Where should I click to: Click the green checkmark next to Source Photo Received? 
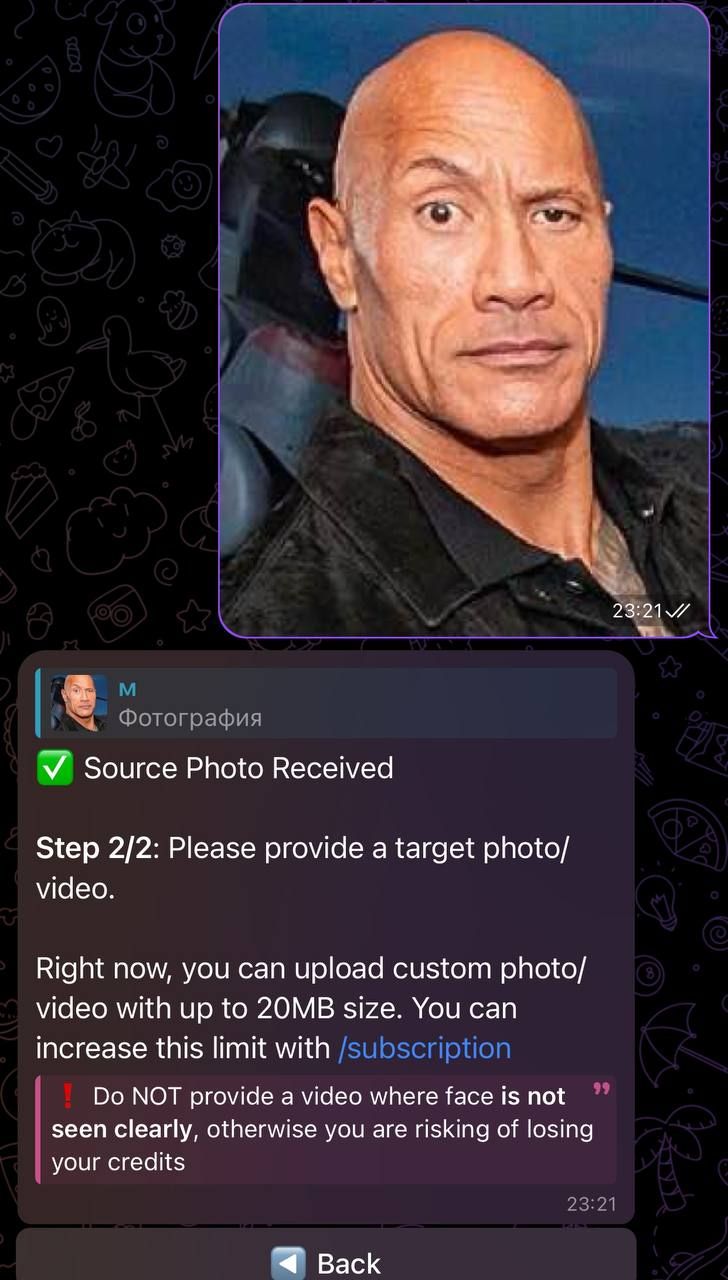tap(55, 768)
